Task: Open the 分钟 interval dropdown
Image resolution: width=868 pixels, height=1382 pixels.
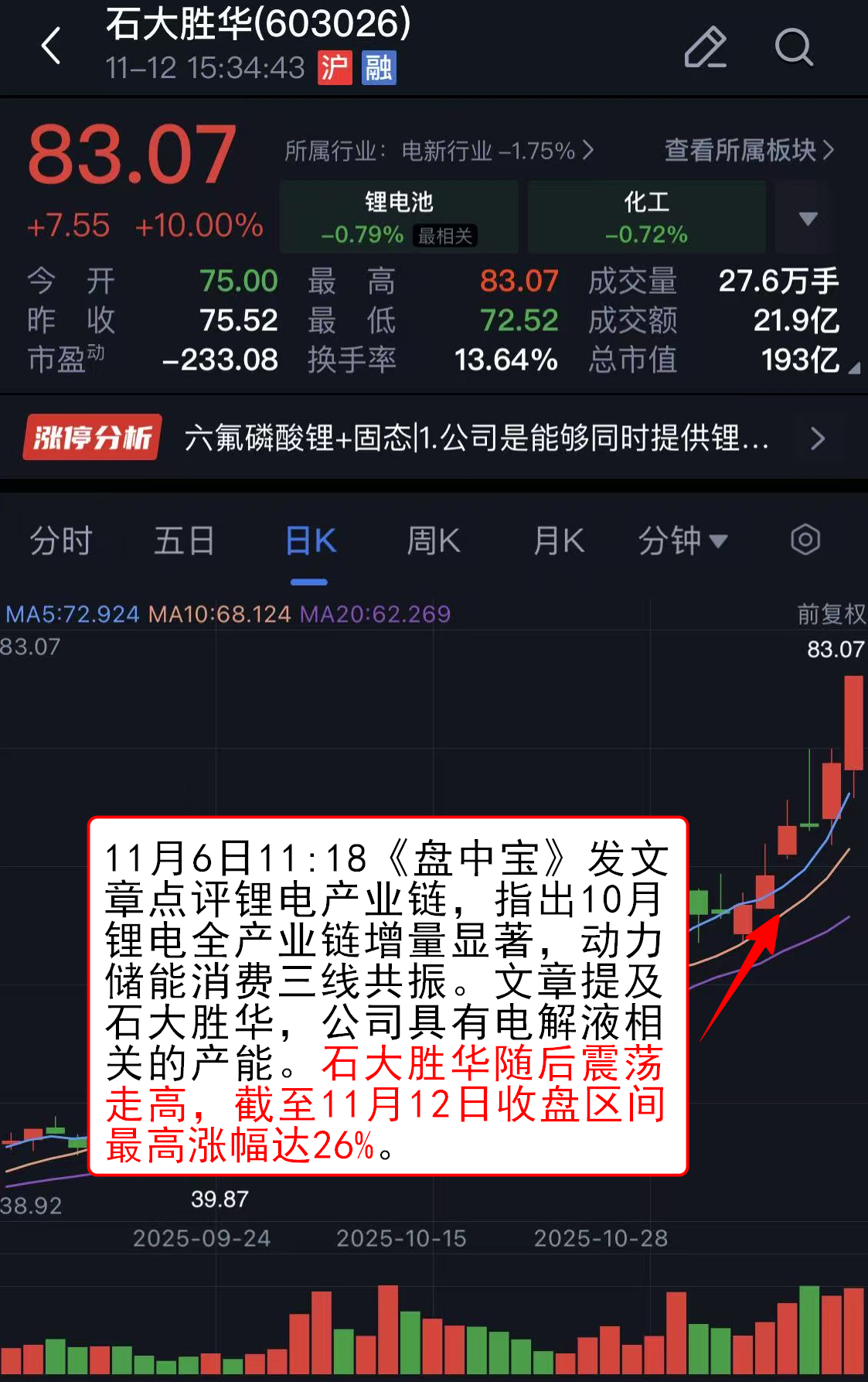Action: tap(682, 541)
